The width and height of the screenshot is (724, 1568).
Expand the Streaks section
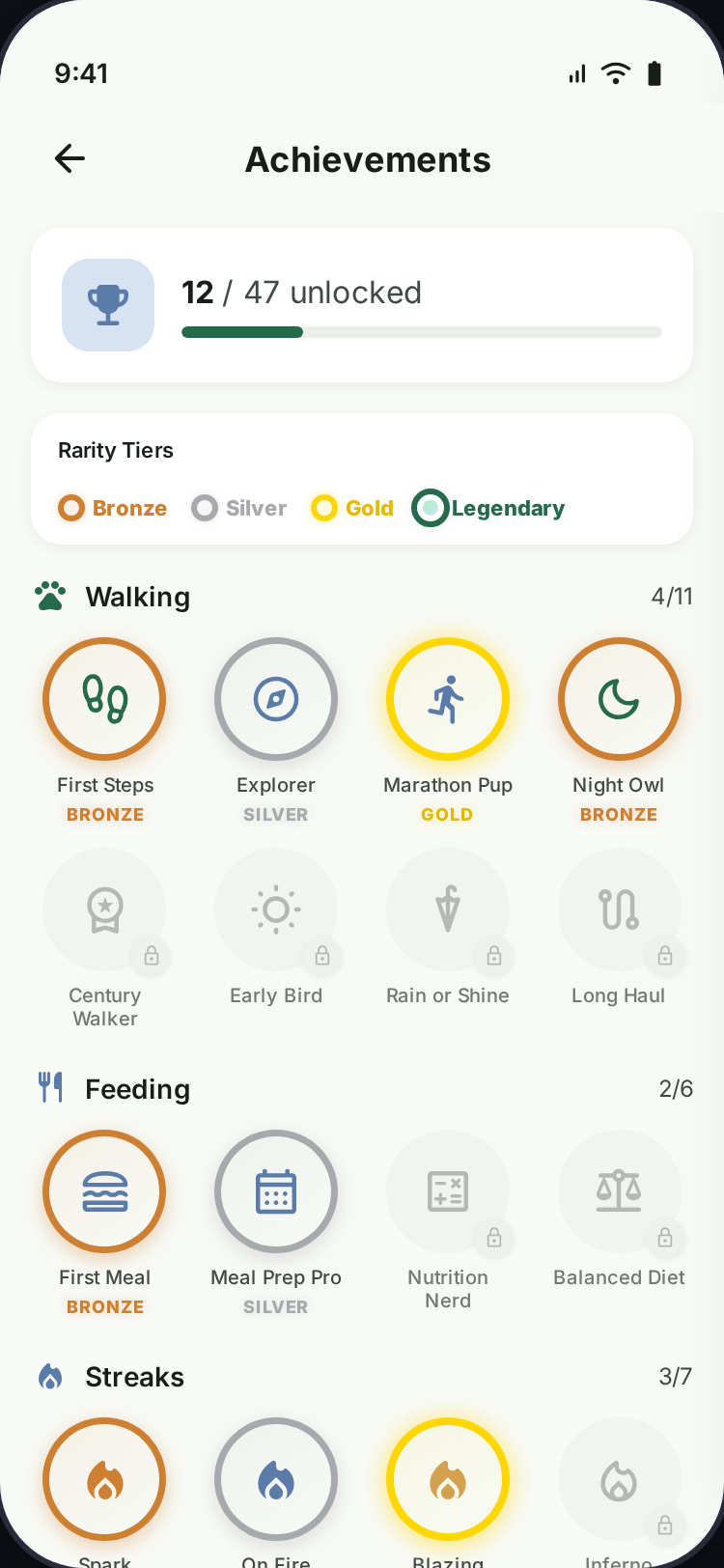(x=133, y=1376)
